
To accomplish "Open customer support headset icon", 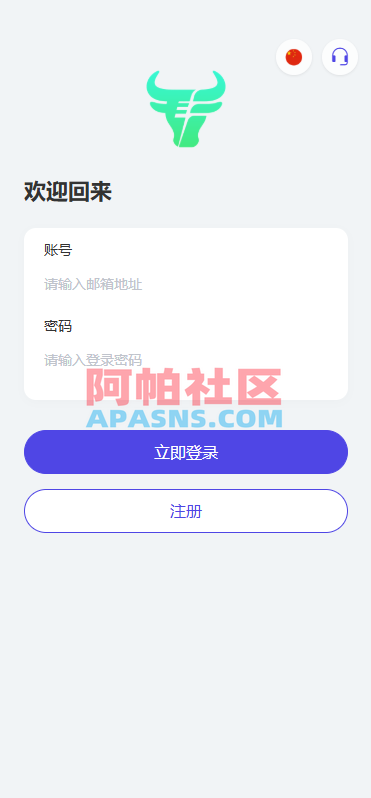I will click(340, 57).
